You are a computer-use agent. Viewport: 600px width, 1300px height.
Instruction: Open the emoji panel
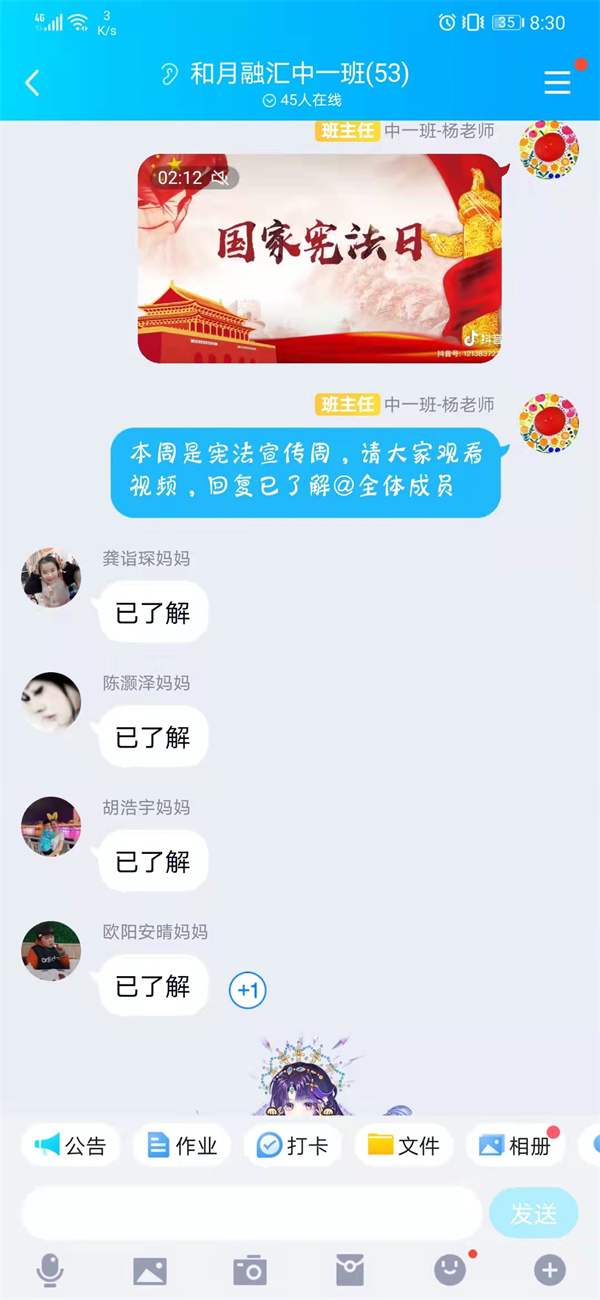(x=450, y=1271)
